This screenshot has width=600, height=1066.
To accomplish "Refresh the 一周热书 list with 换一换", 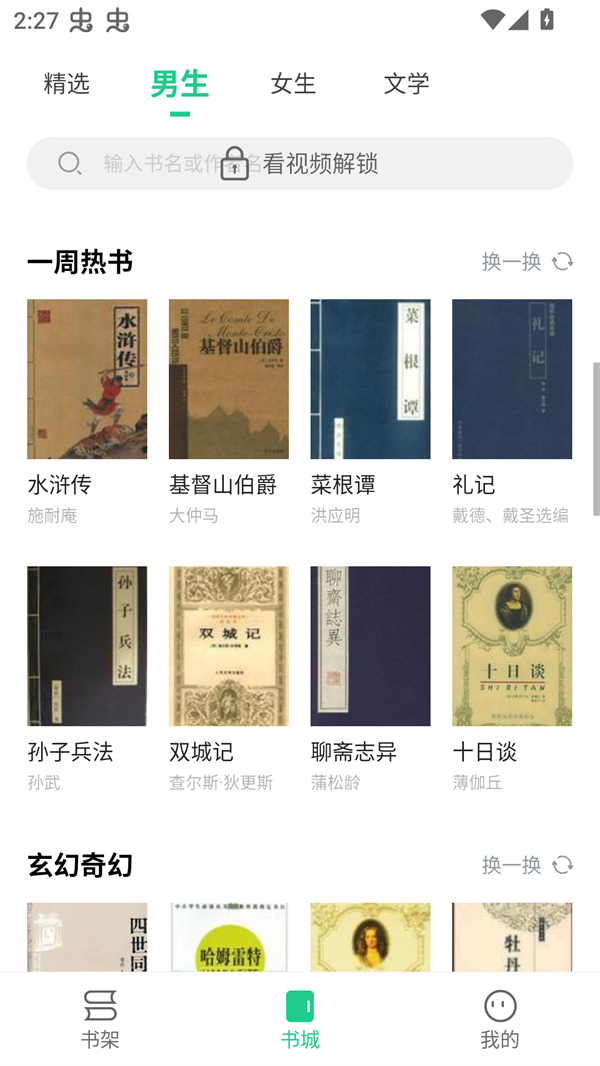I will [x=527, y=261].
